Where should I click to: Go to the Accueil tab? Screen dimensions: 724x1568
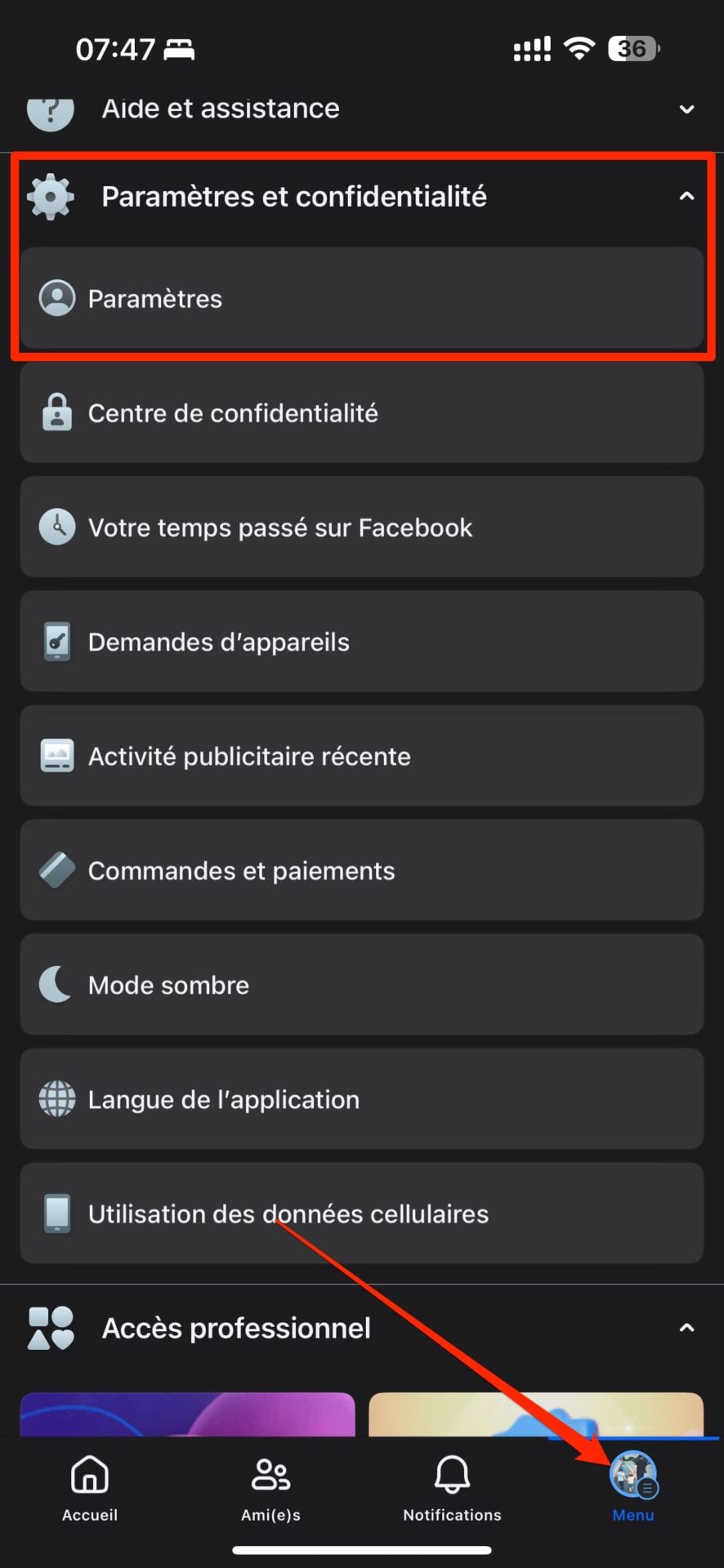click(90, 1489)
